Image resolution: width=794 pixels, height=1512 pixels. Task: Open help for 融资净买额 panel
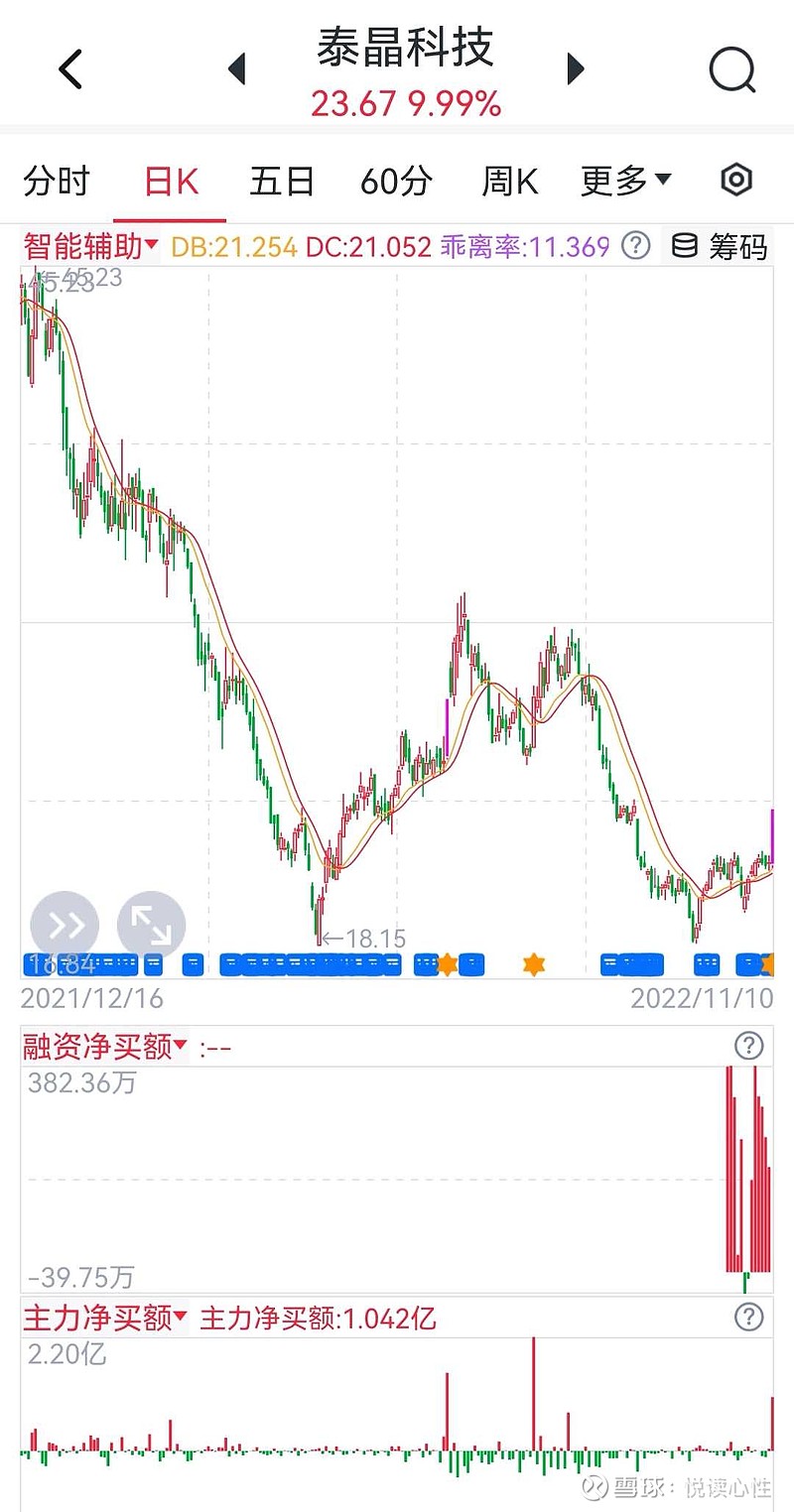pyautogui.click(x=748, y=1046)
